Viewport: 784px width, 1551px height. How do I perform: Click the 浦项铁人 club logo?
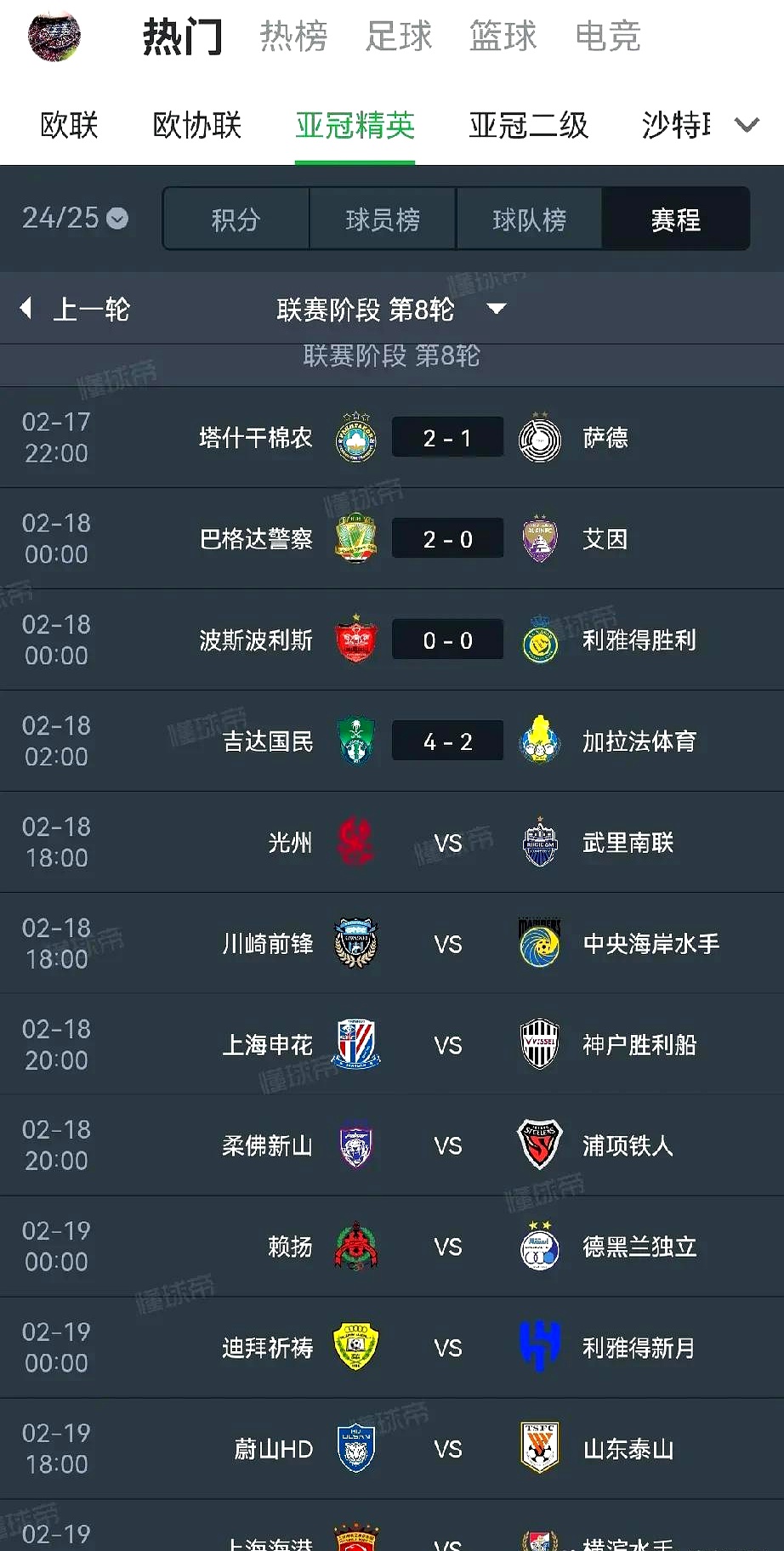(539, 1145)
